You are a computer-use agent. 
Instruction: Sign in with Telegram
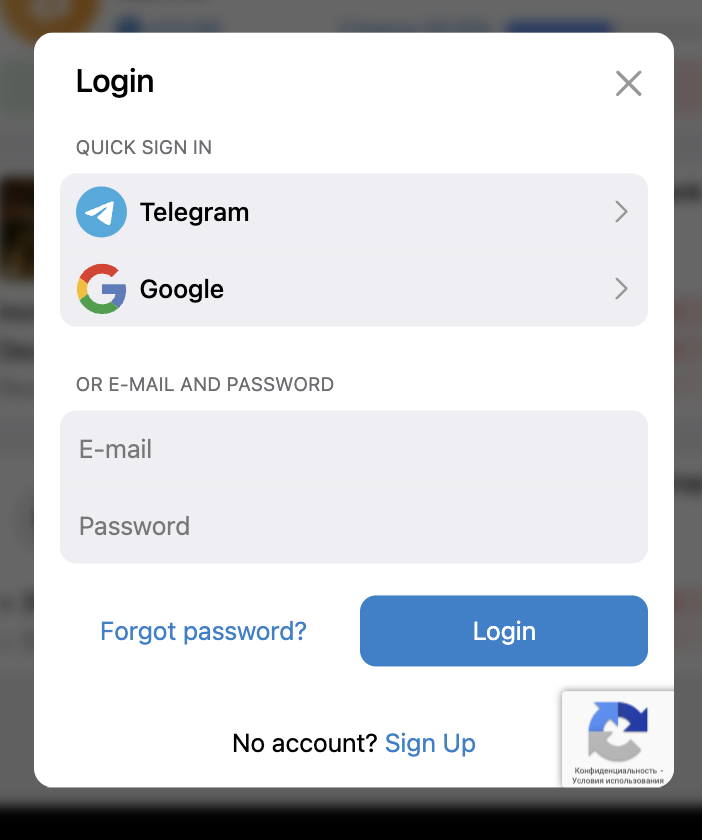[x=353, y=212]
